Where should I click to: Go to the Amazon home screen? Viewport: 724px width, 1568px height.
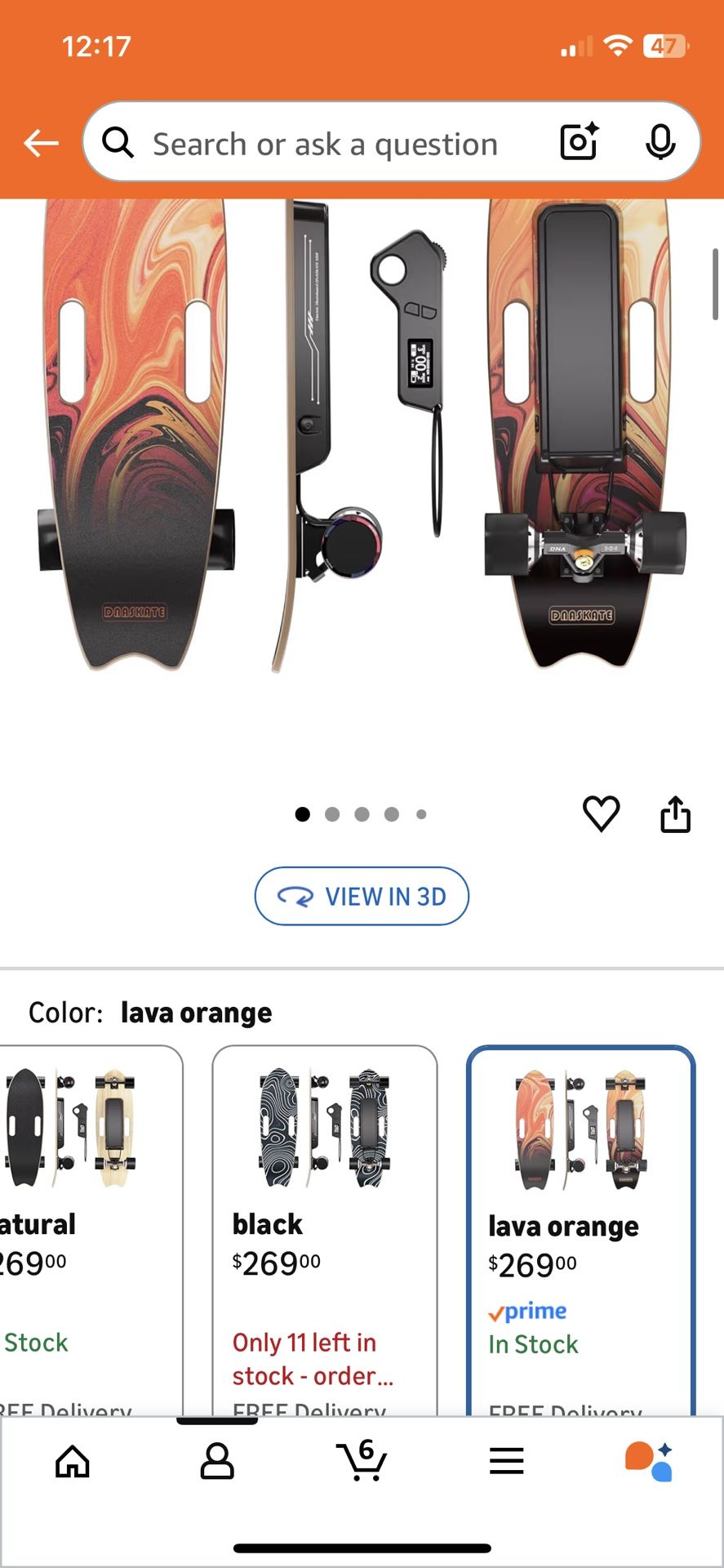pos(73,1462)
